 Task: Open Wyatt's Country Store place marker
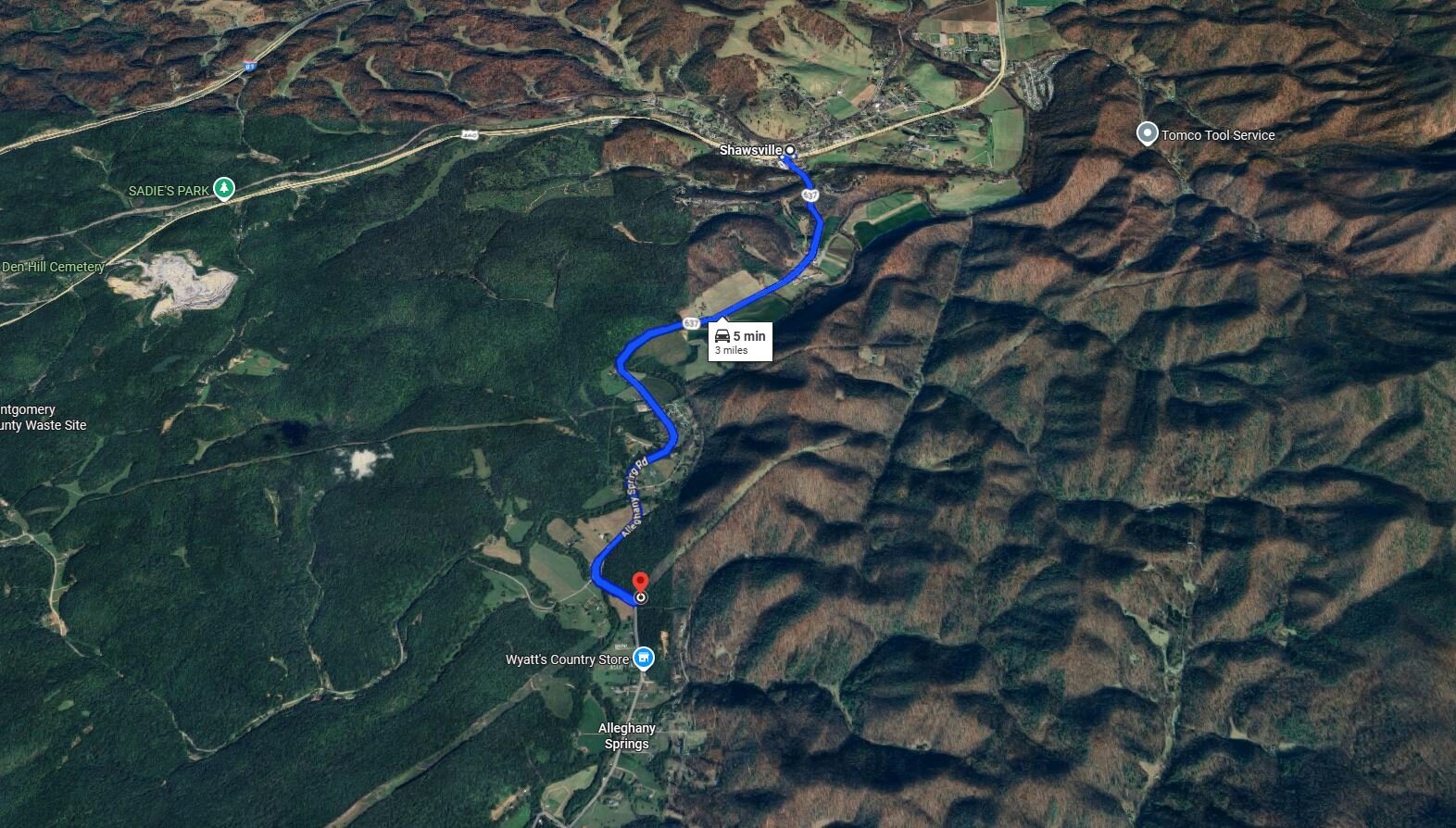(x=644, y=659)
